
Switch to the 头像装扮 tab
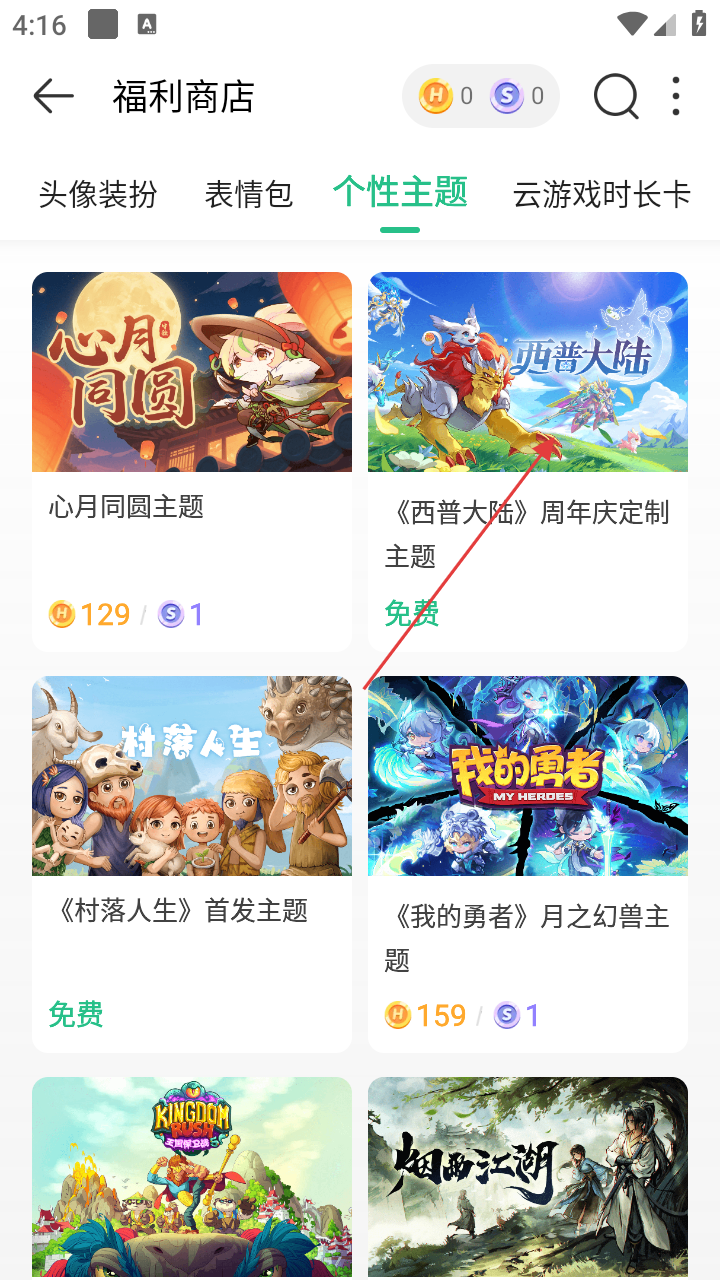click(98, 193)
